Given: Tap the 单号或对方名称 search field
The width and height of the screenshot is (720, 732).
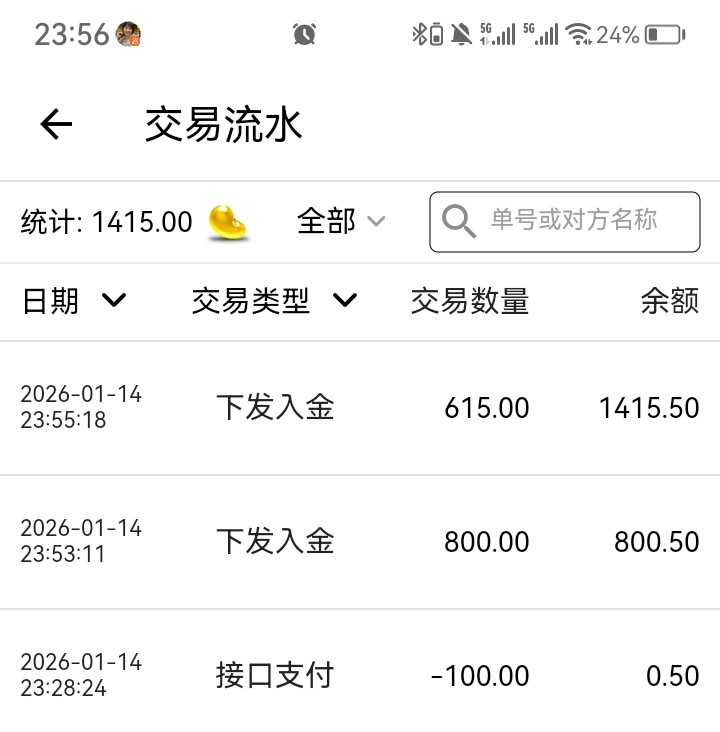Looking at the screenshot, I should pyautogui.click(x=574, y=221).
